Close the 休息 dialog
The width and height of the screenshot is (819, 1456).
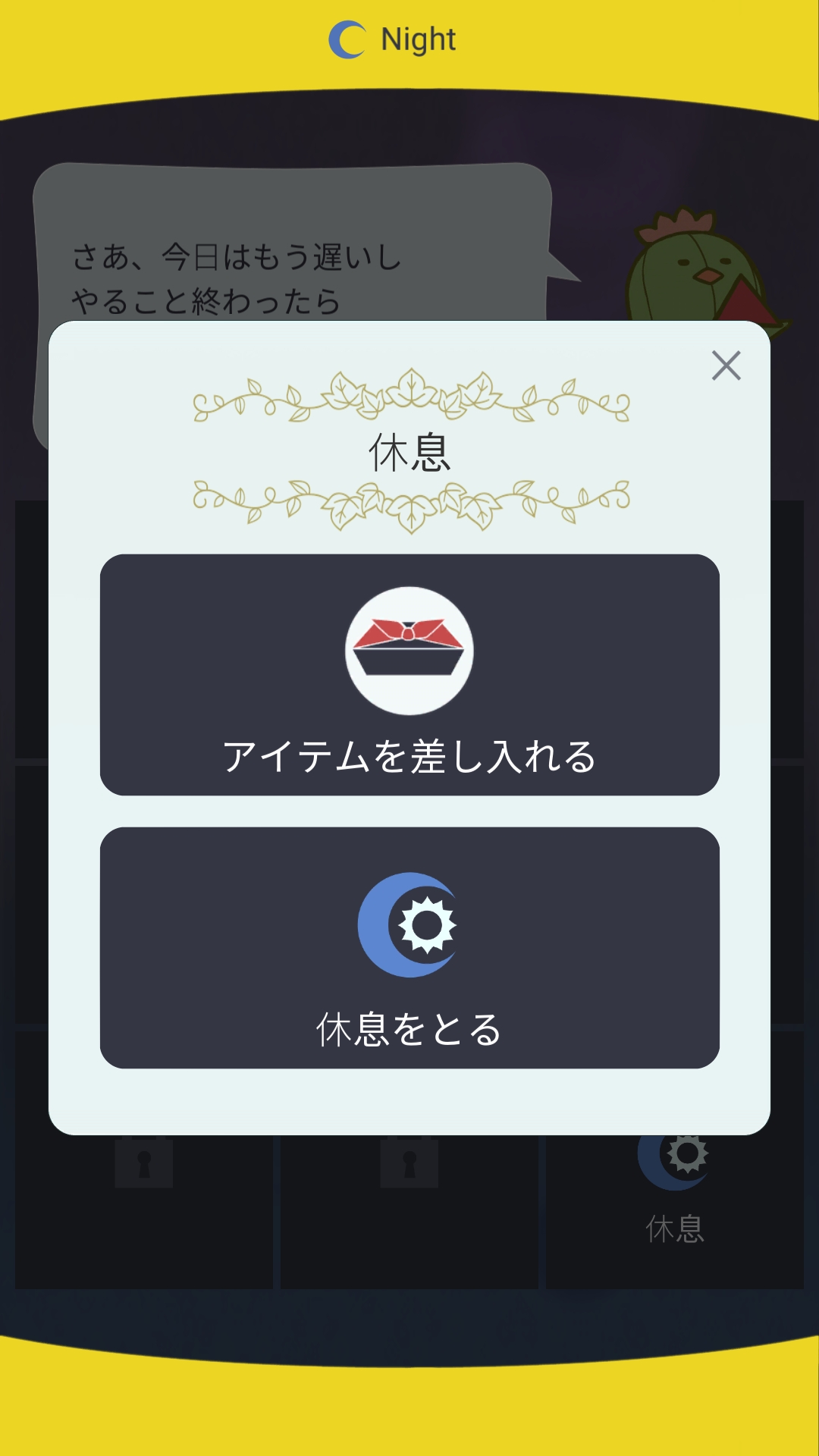[726, 366]
